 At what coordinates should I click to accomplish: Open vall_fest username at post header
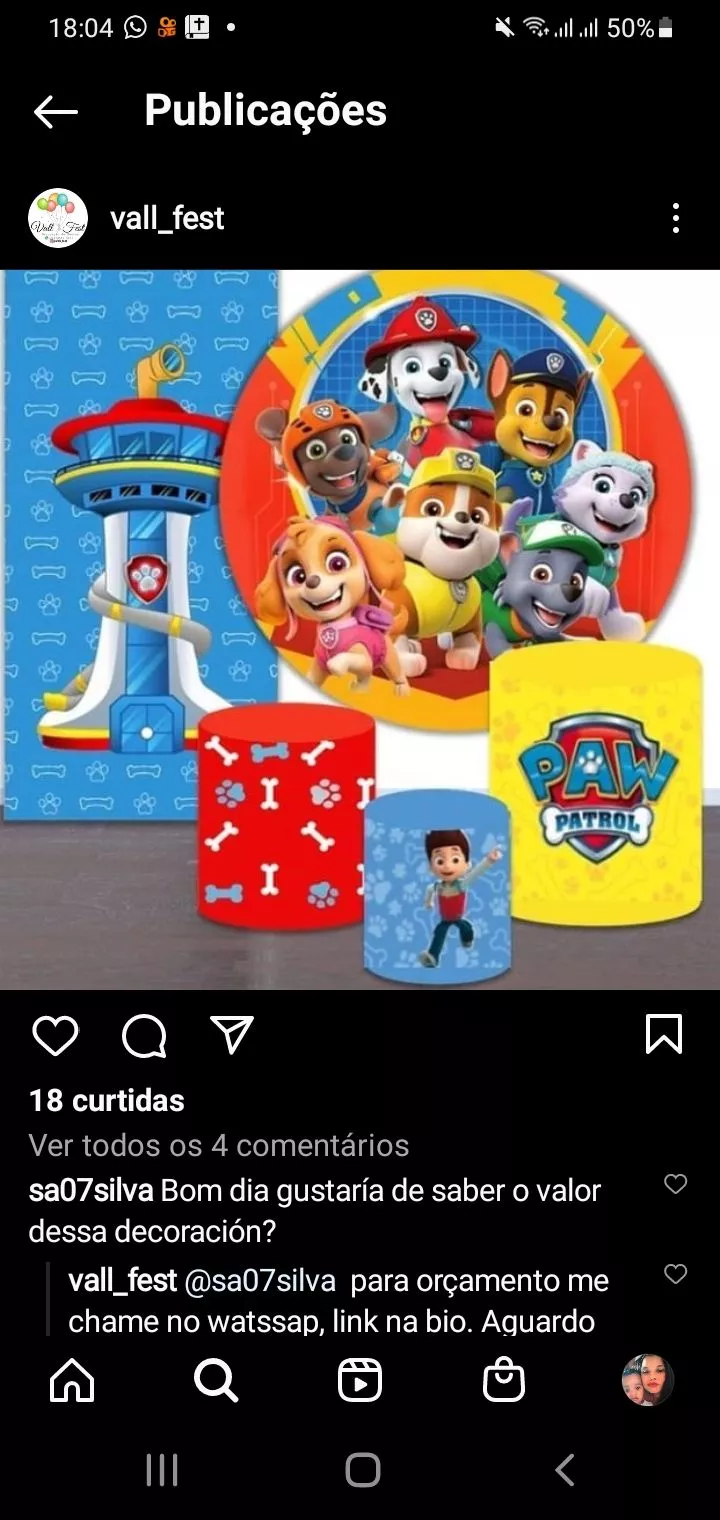167,218
